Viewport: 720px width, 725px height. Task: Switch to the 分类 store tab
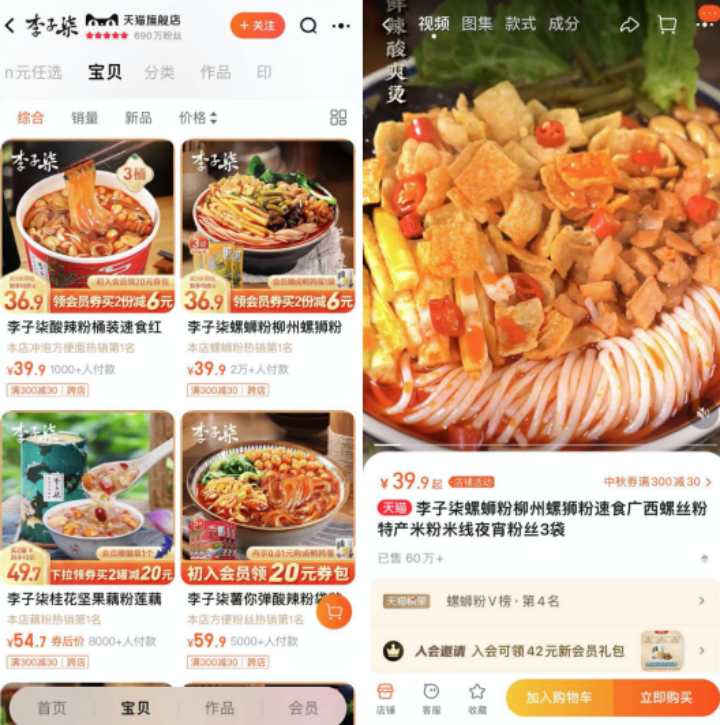(x=159, y=72)
